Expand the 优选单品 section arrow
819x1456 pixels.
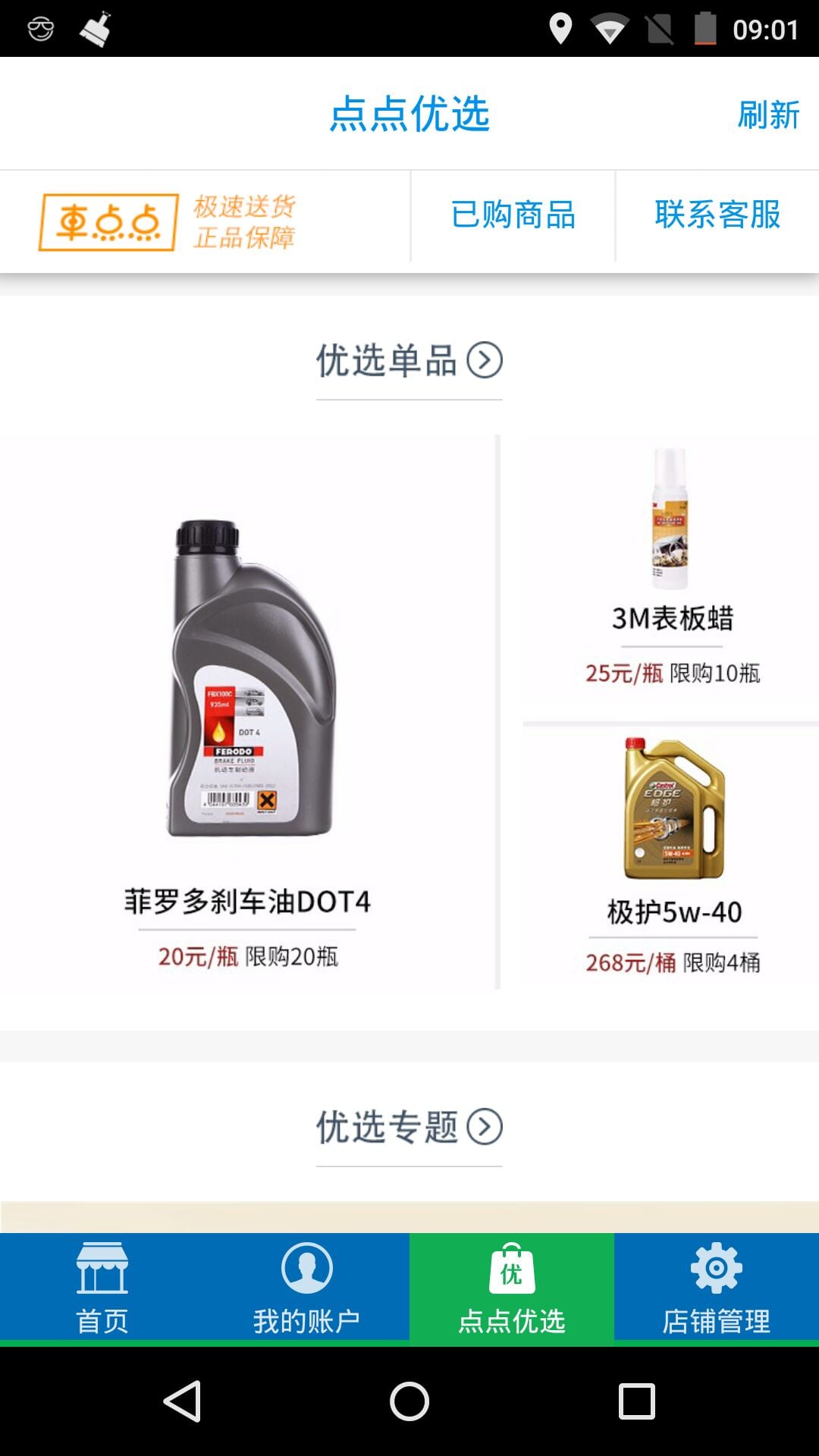pyautogui.click(x=485, y=360)
